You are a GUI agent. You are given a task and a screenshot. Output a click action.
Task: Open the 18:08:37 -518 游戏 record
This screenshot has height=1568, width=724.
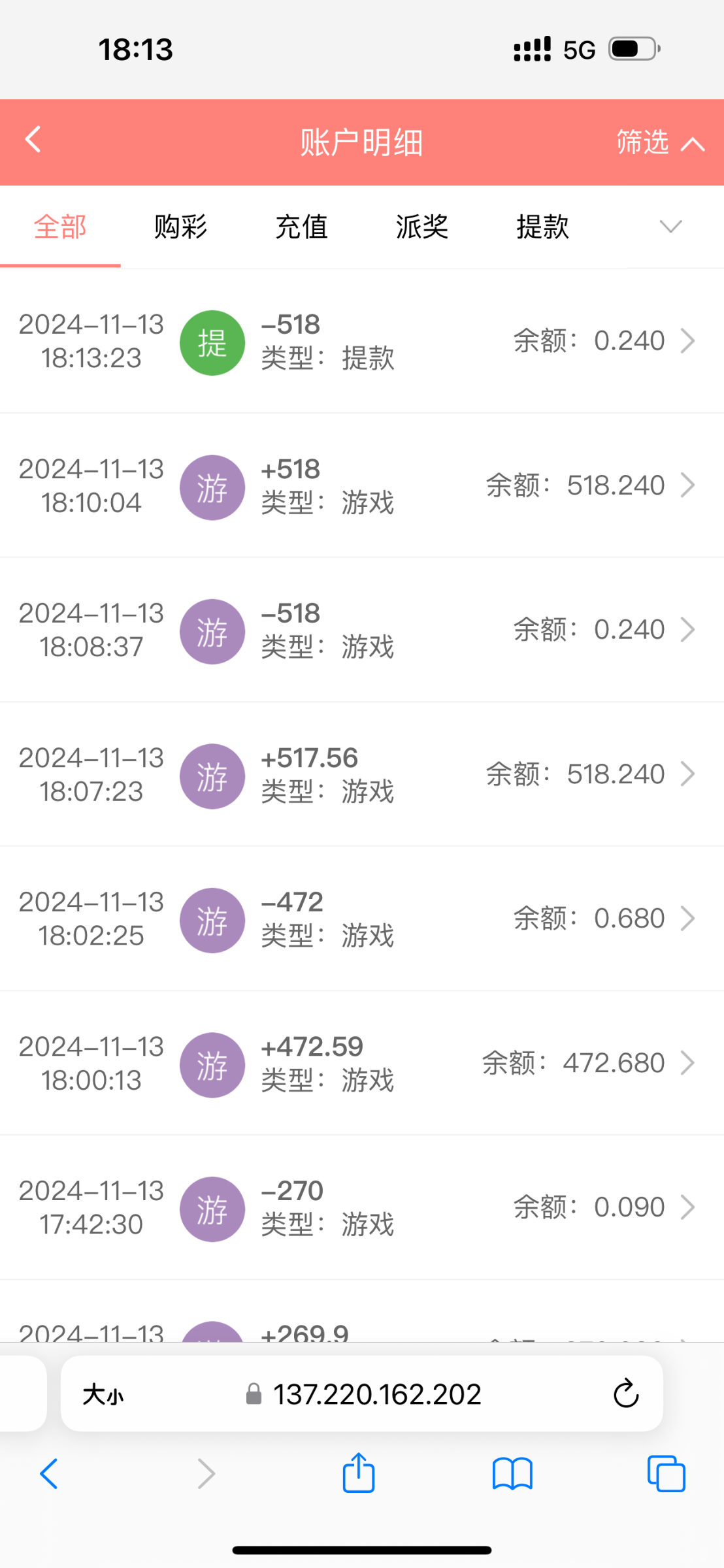click(x=362, y=630)
